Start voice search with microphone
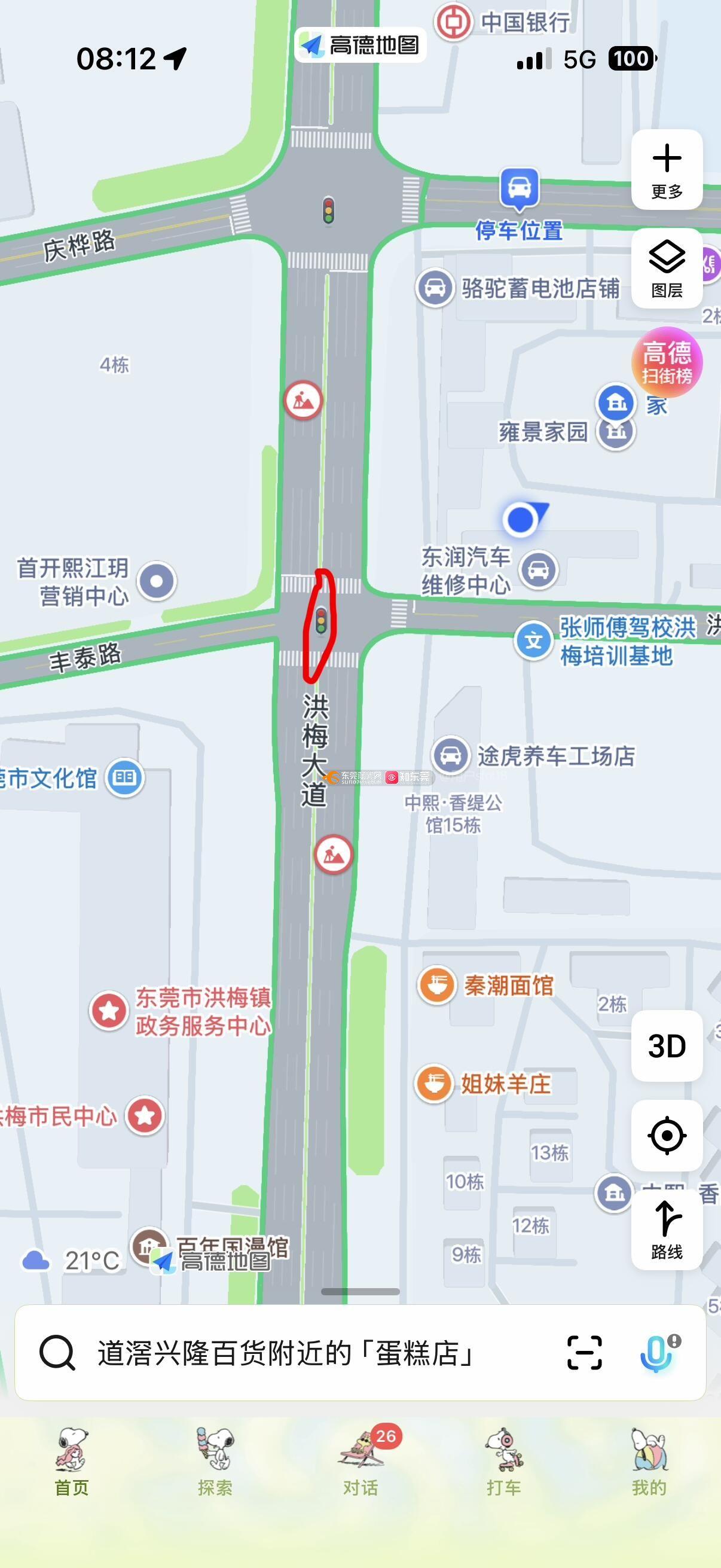This screenshot has width=721, height=1568. tap(656, 1353)
